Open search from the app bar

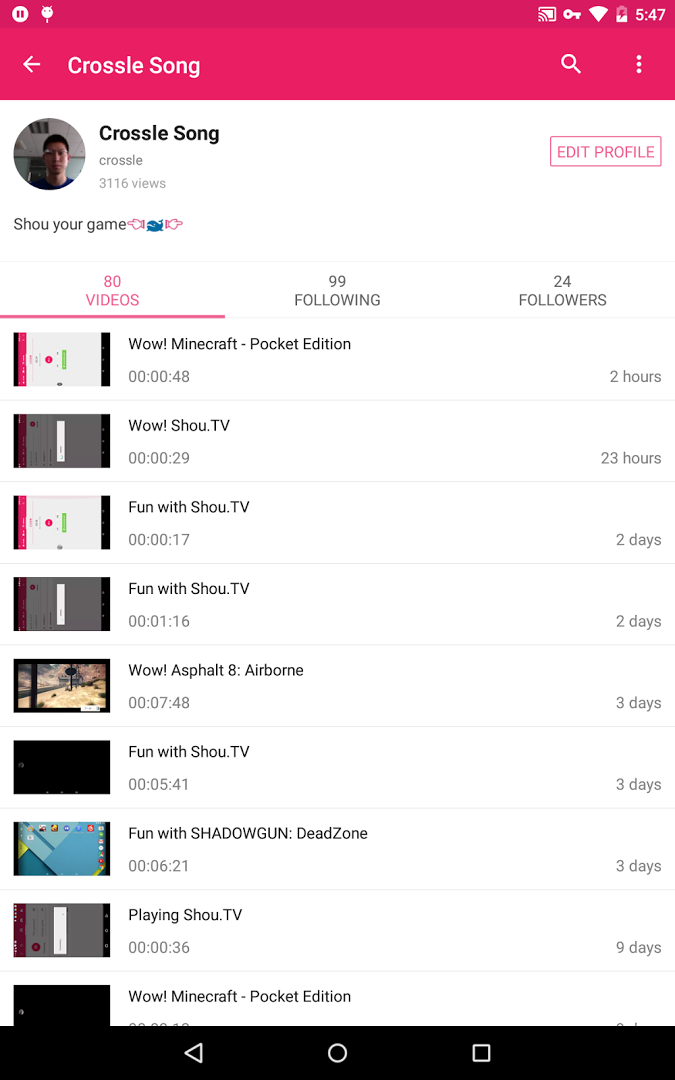tap(571, 65)
